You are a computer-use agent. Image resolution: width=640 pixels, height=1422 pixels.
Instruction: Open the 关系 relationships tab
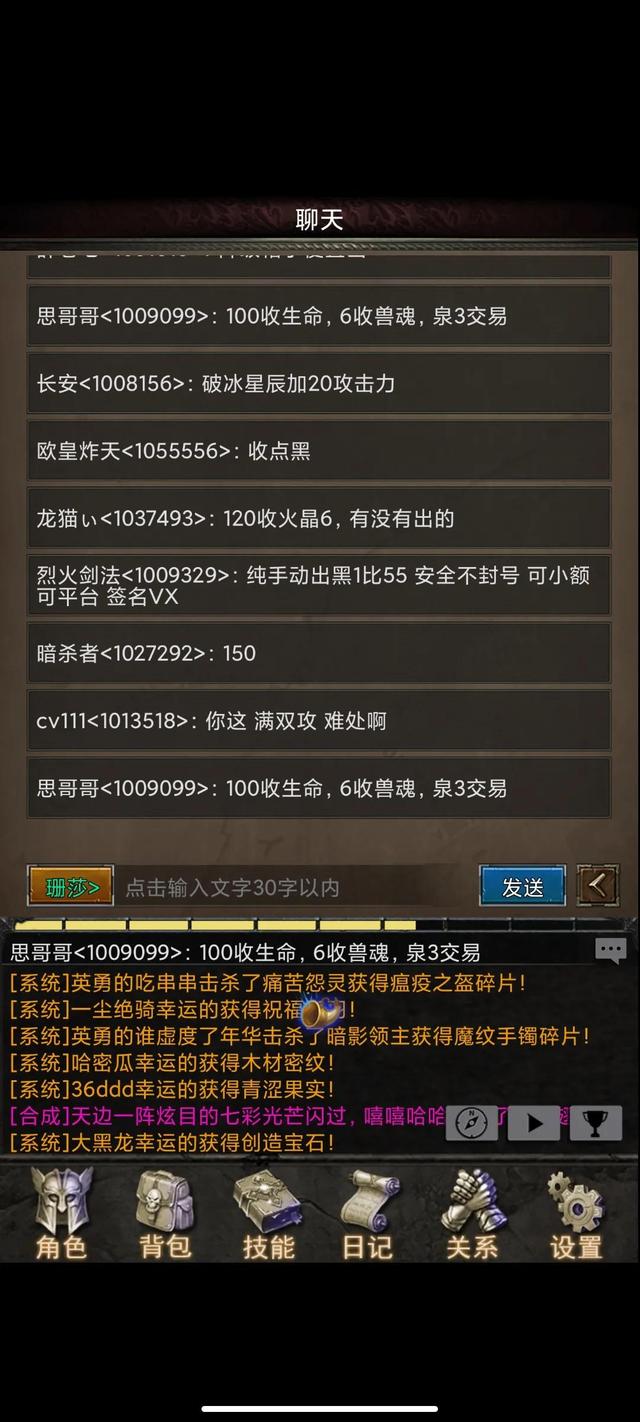click(x=472, y=1214)
